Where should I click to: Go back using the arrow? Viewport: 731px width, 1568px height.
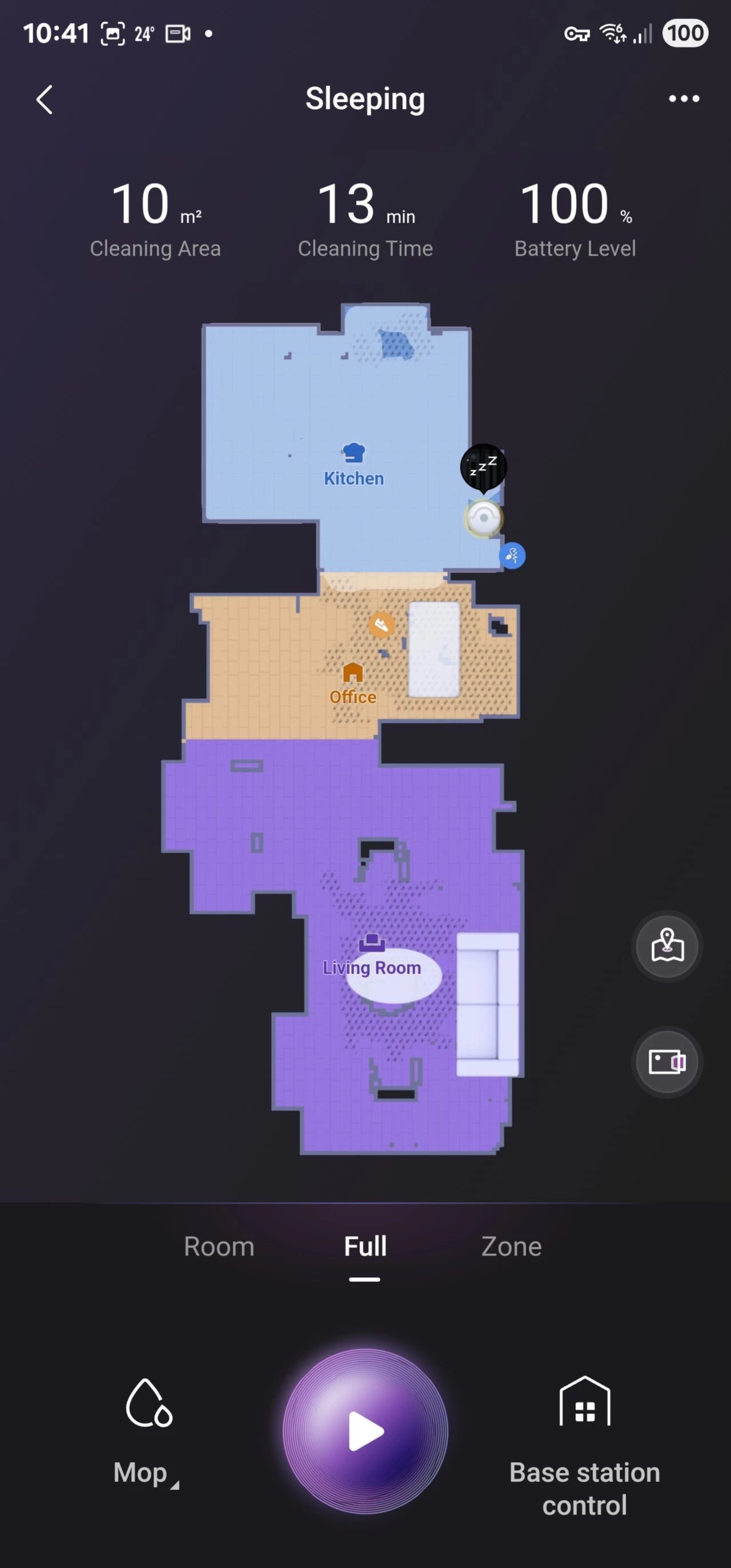pyautogui.click(x=45, y=99)
